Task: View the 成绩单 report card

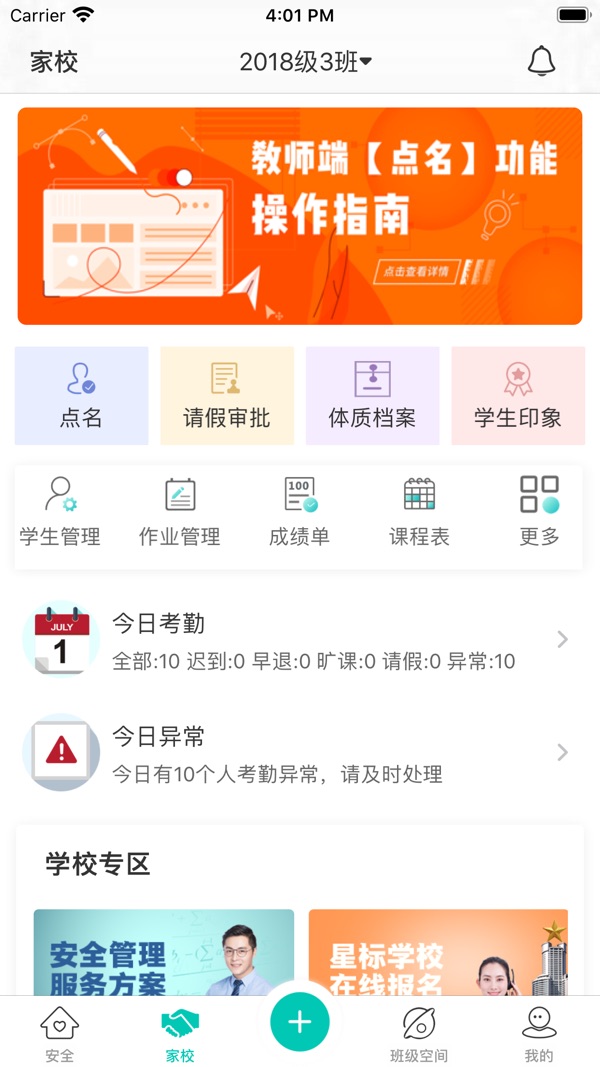Action: (300, 512)
